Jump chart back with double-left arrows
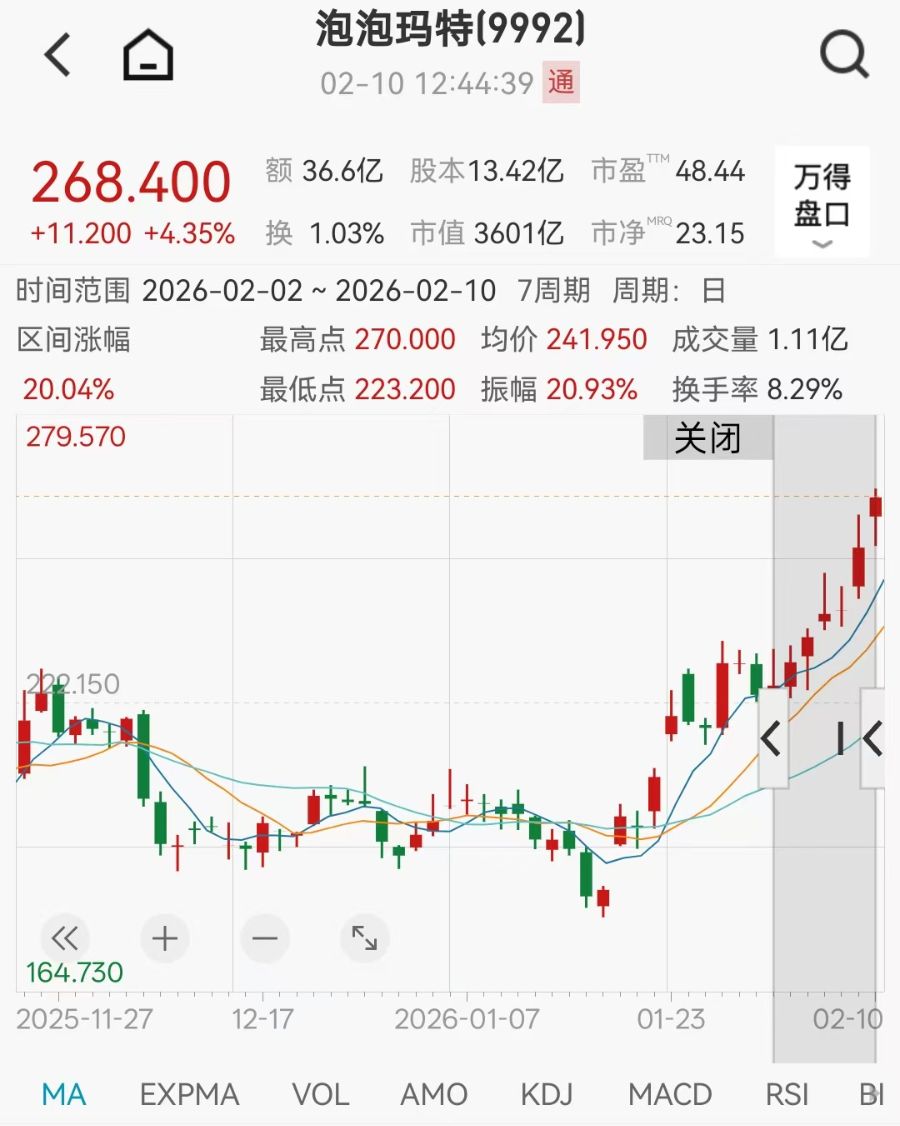900x1126 pixels. [x=65, y=938]
